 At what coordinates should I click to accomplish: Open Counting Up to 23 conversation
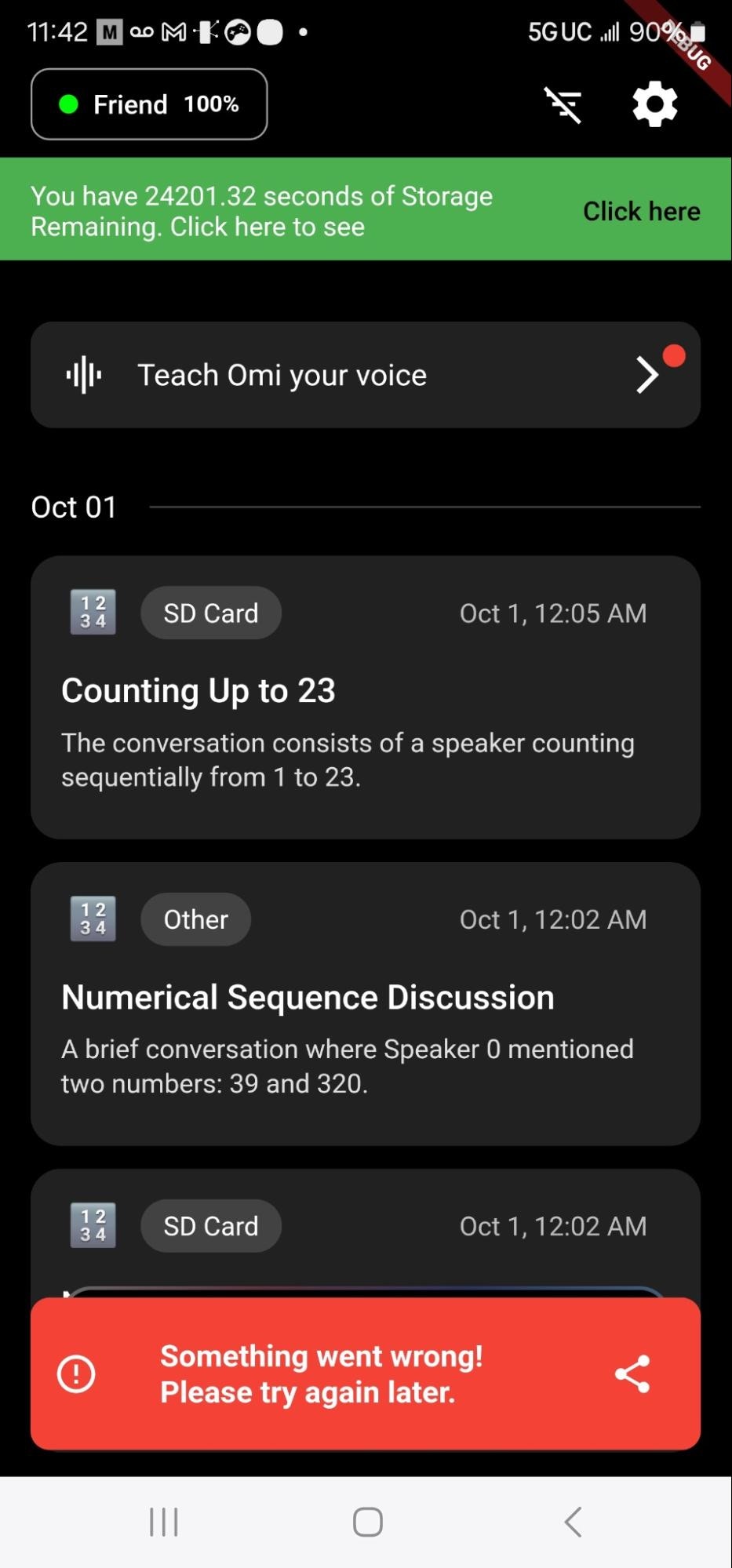(x=365, y=697)
